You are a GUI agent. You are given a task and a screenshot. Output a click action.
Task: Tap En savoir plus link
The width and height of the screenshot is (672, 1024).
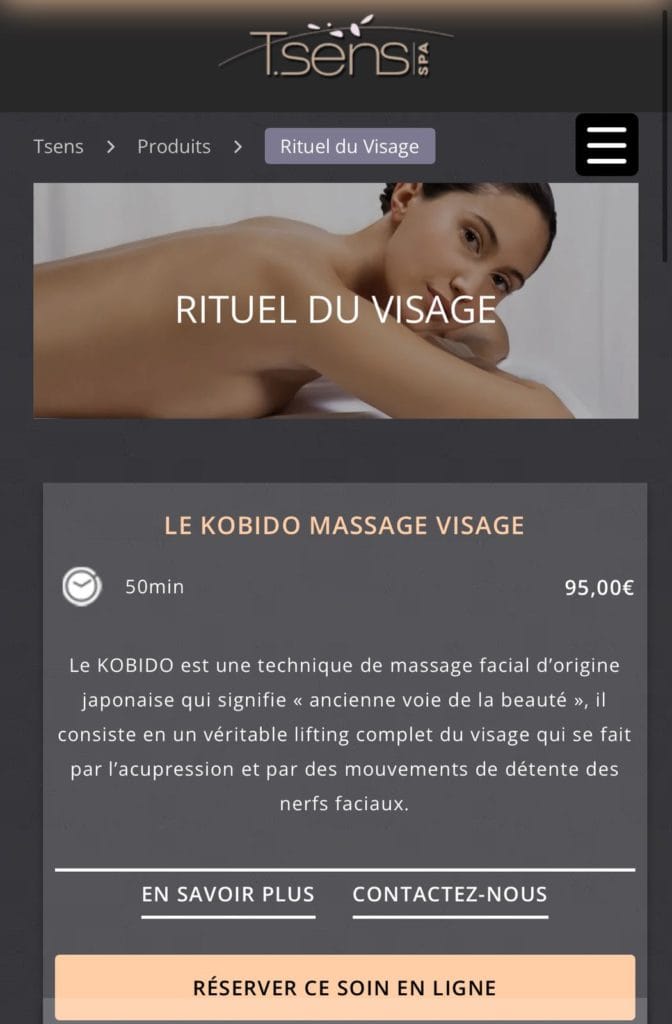coord(228,894)
